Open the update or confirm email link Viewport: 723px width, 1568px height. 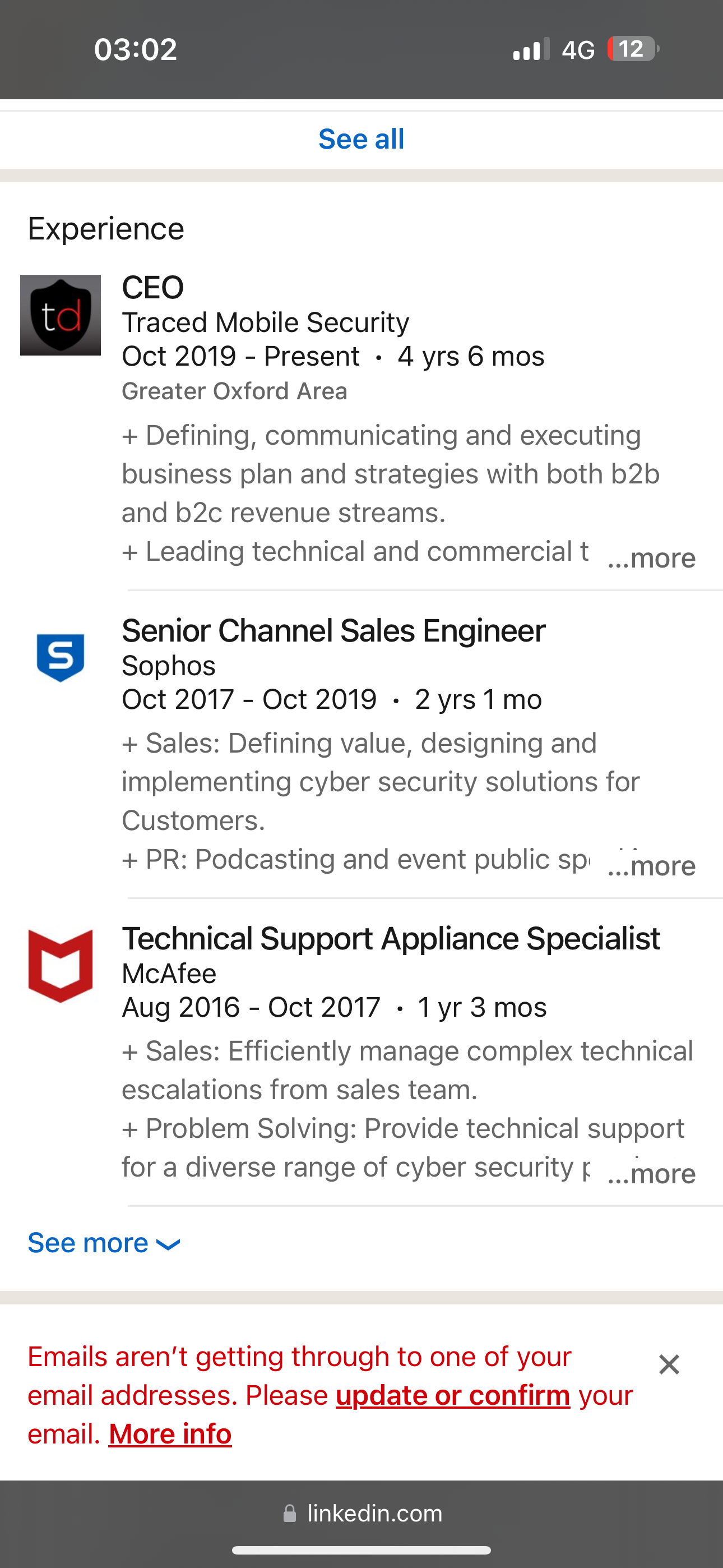tap(453, 1395)
